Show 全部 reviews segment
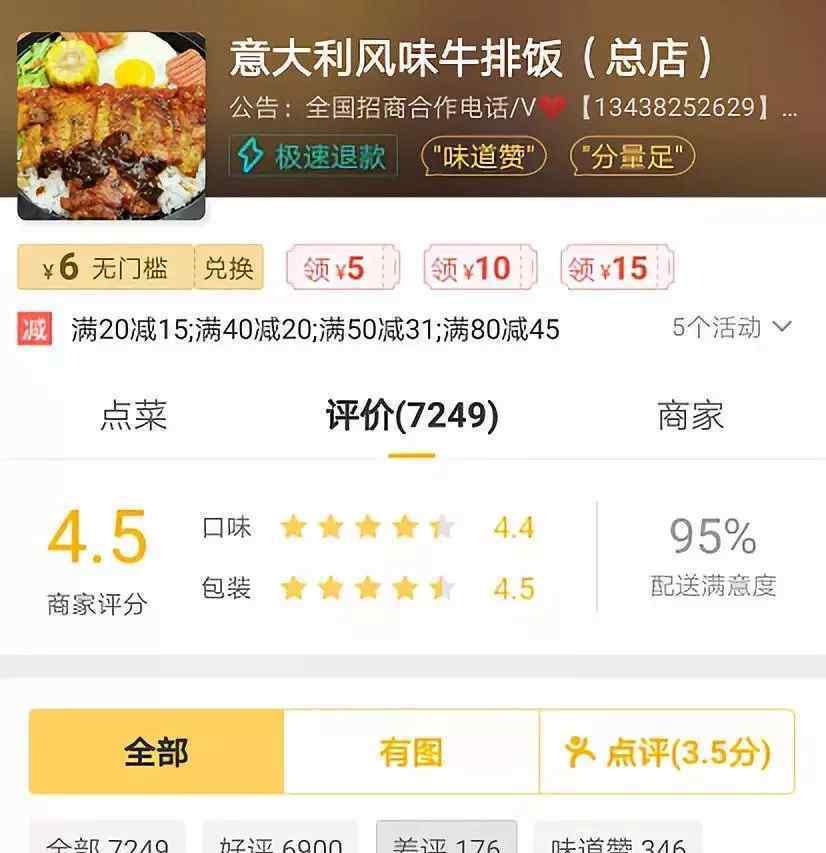Screen dimensions: 826x853 (x=157, y=752)
